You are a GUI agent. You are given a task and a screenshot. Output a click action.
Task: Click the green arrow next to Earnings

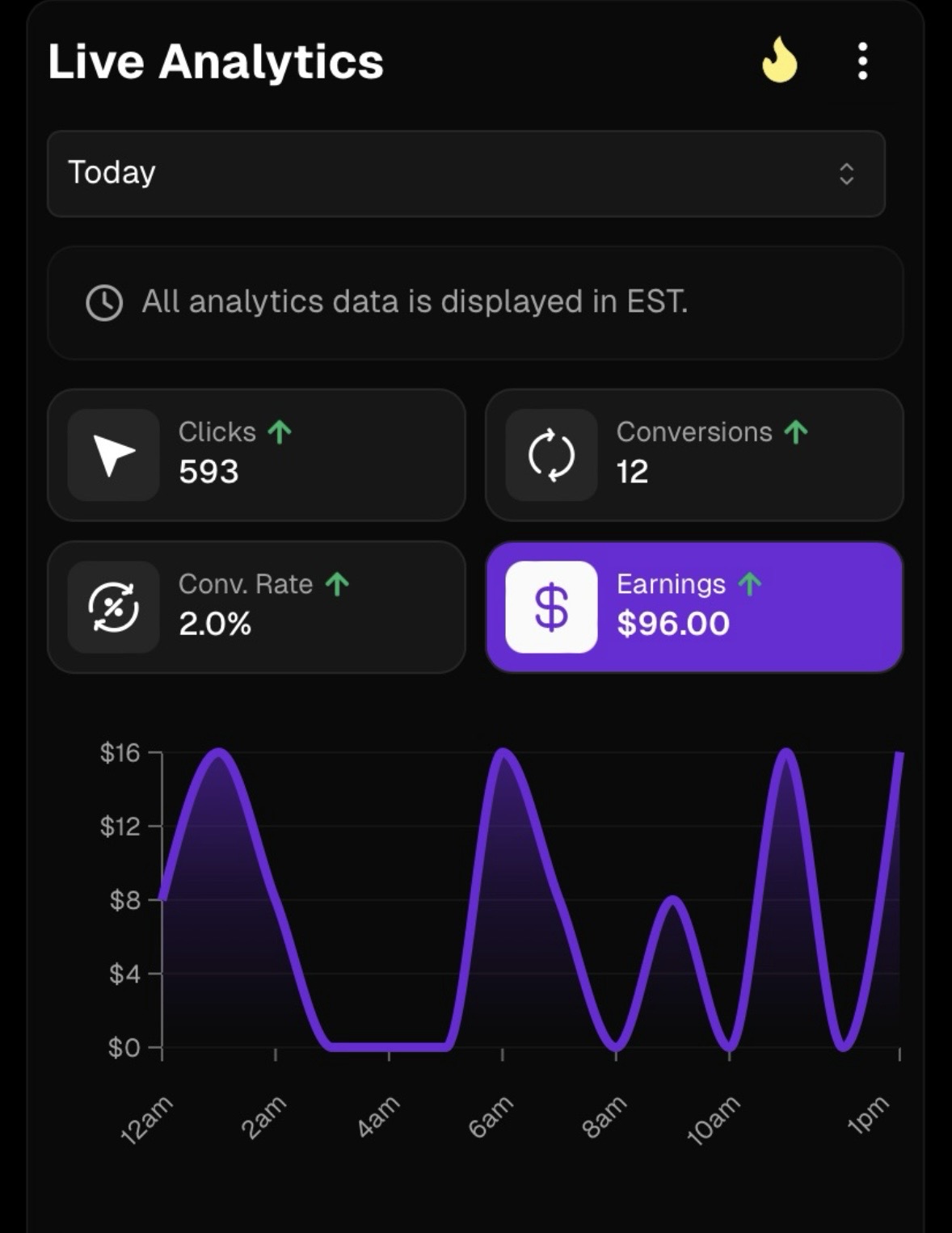tap(749, 583)
